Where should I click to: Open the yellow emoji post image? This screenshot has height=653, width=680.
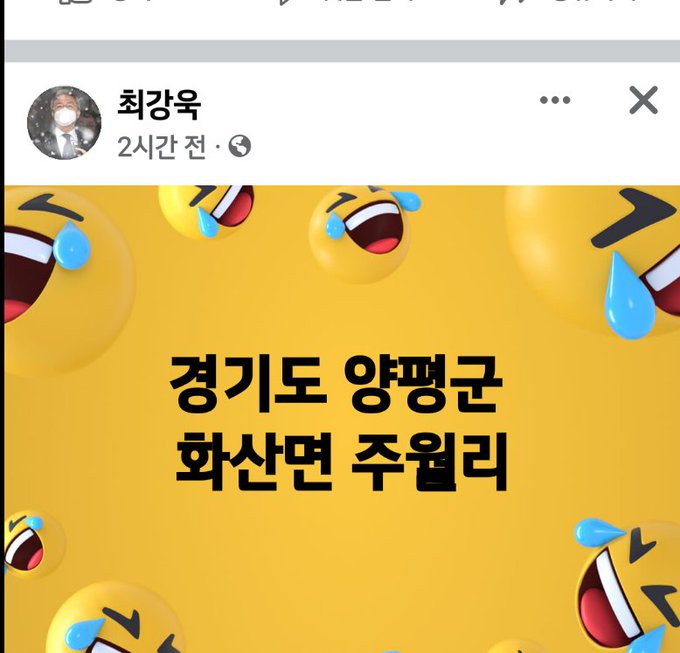pos(340,420)
